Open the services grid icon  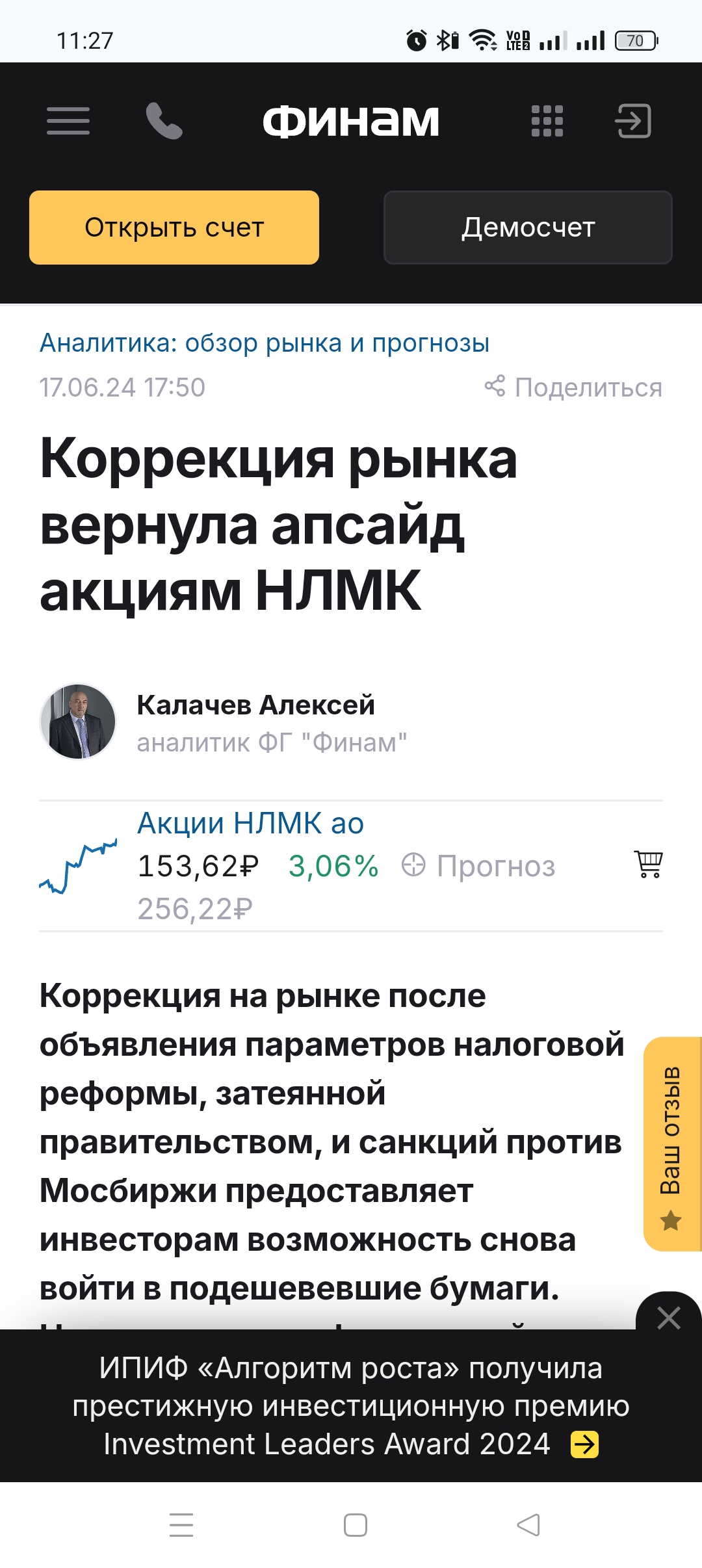pyautogui.click(x=547, y=121)
